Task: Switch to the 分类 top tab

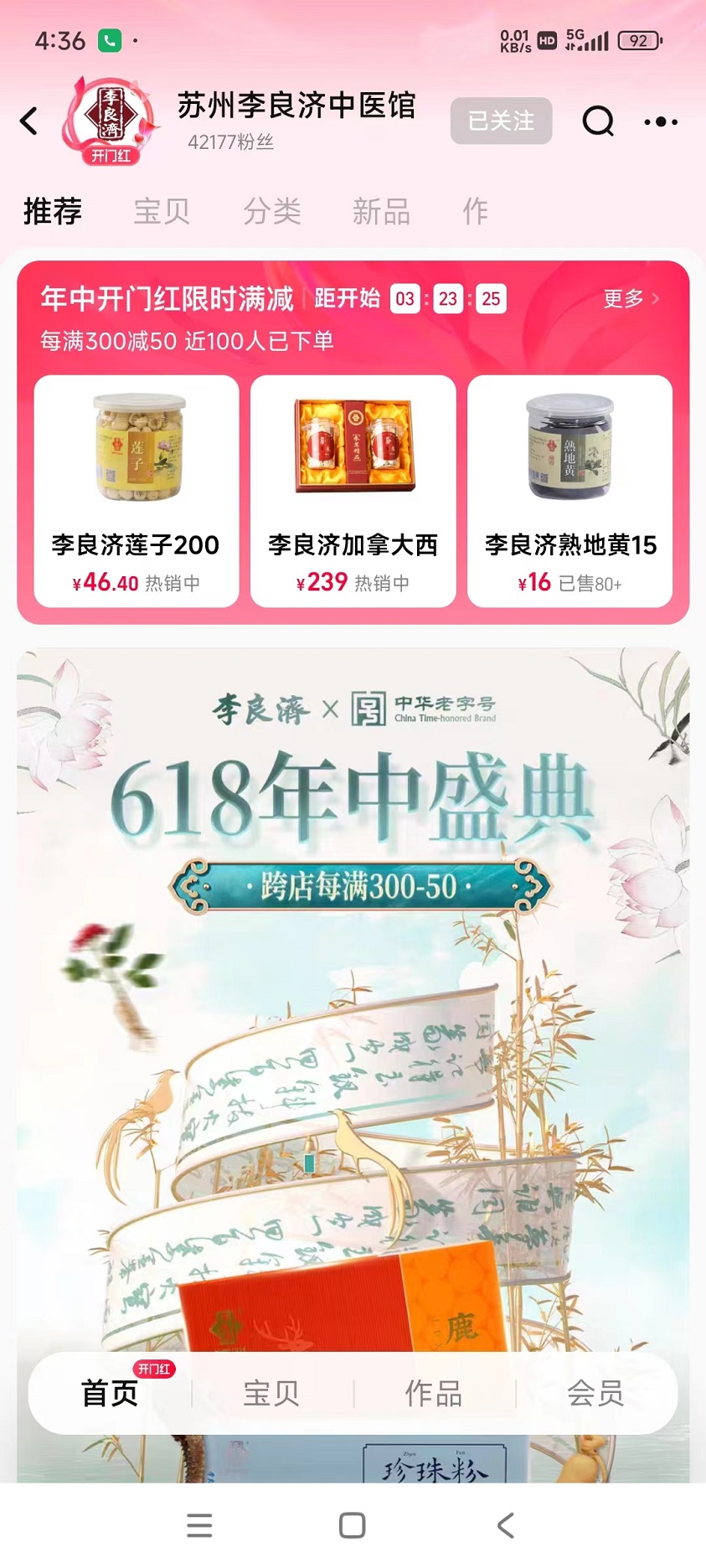Action: click(x=272, y=211)
